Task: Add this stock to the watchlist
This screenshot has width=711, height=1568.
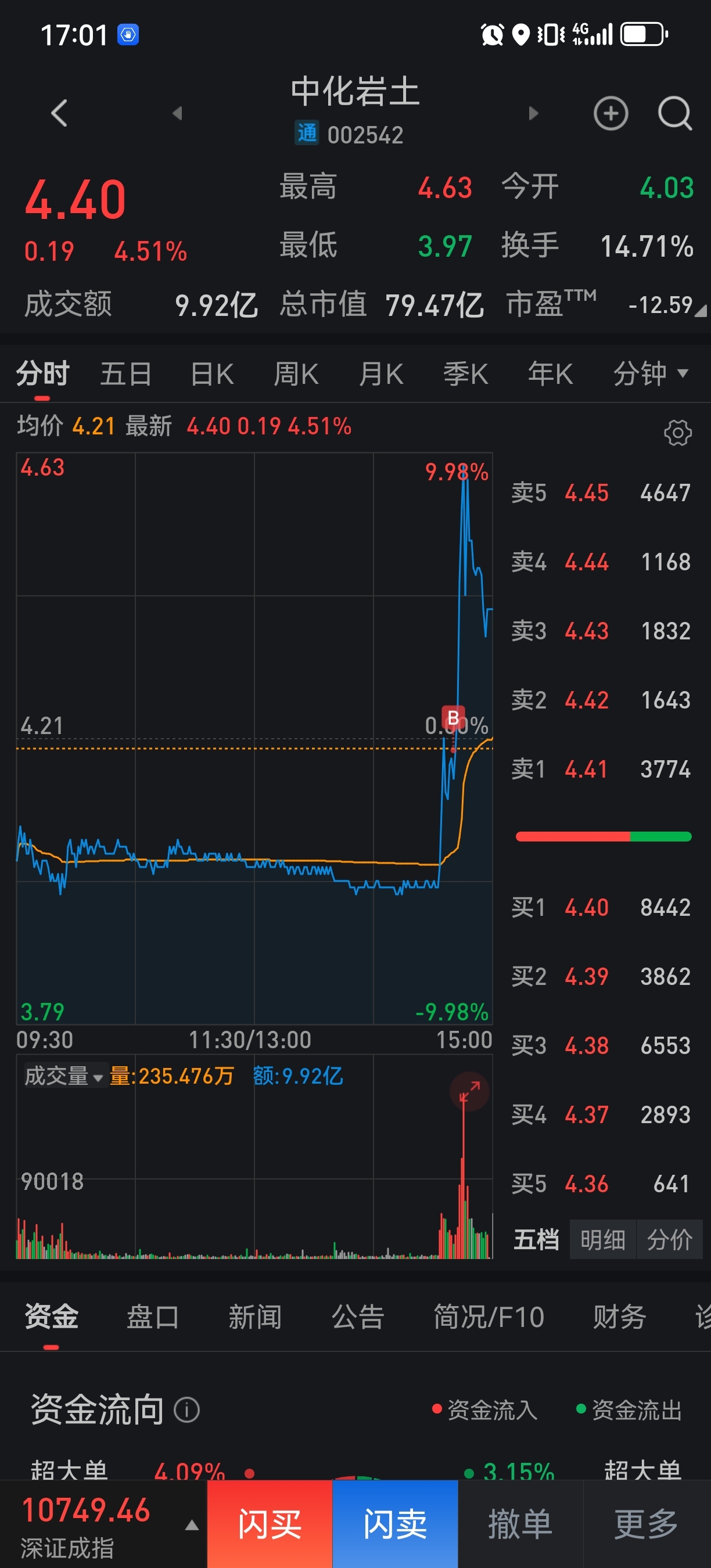Action: (x=611, y=113)
